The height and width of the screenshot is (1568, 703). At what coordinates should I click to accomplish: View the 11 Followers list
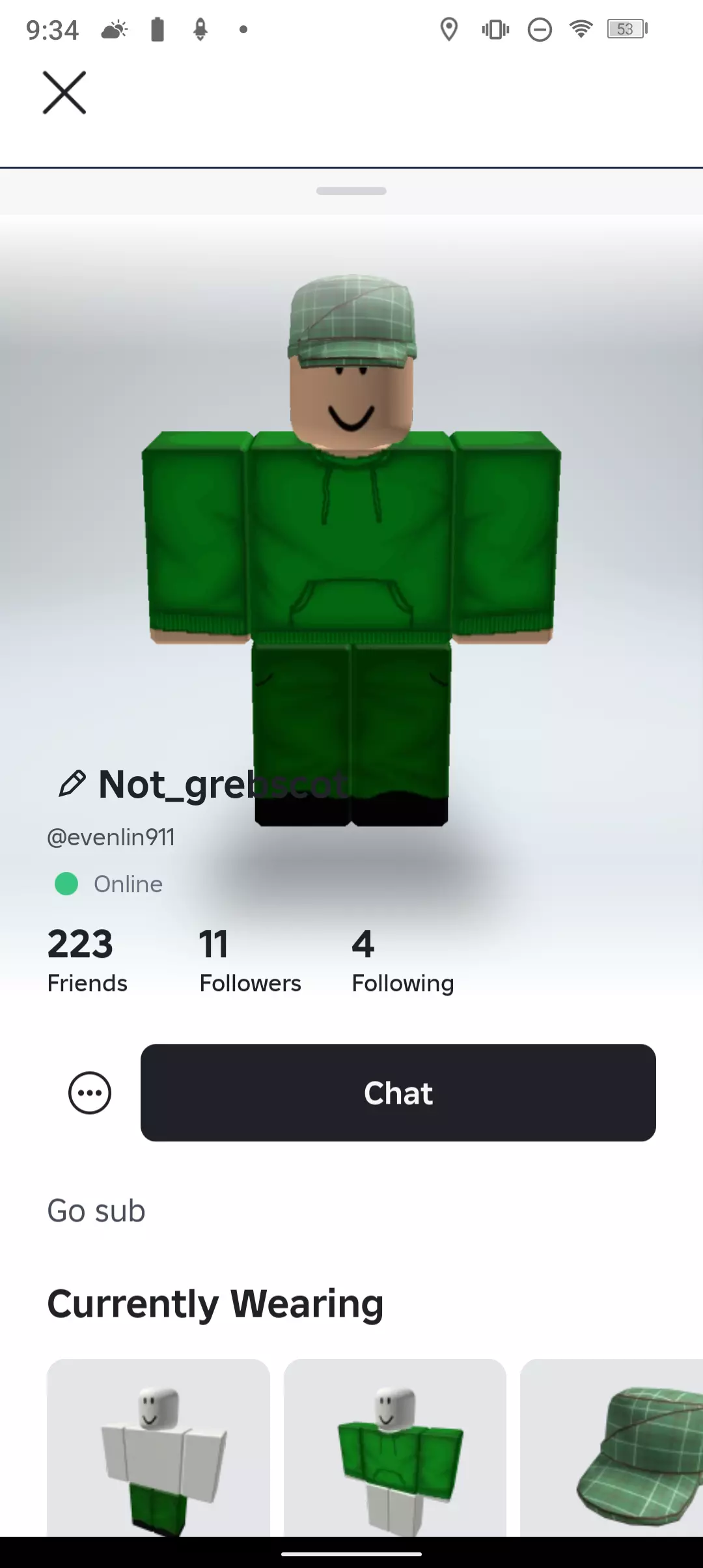click(x=250, y=961)
